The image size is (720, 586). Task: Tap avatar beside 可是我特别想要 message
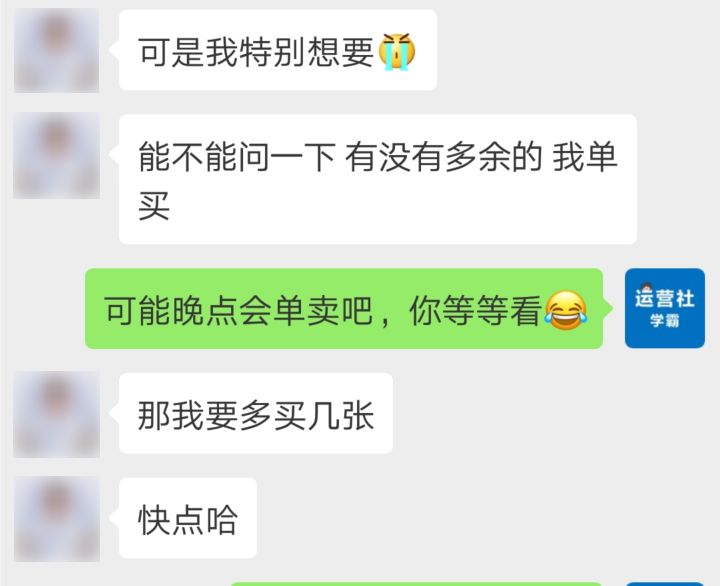(x=56, y=50)
